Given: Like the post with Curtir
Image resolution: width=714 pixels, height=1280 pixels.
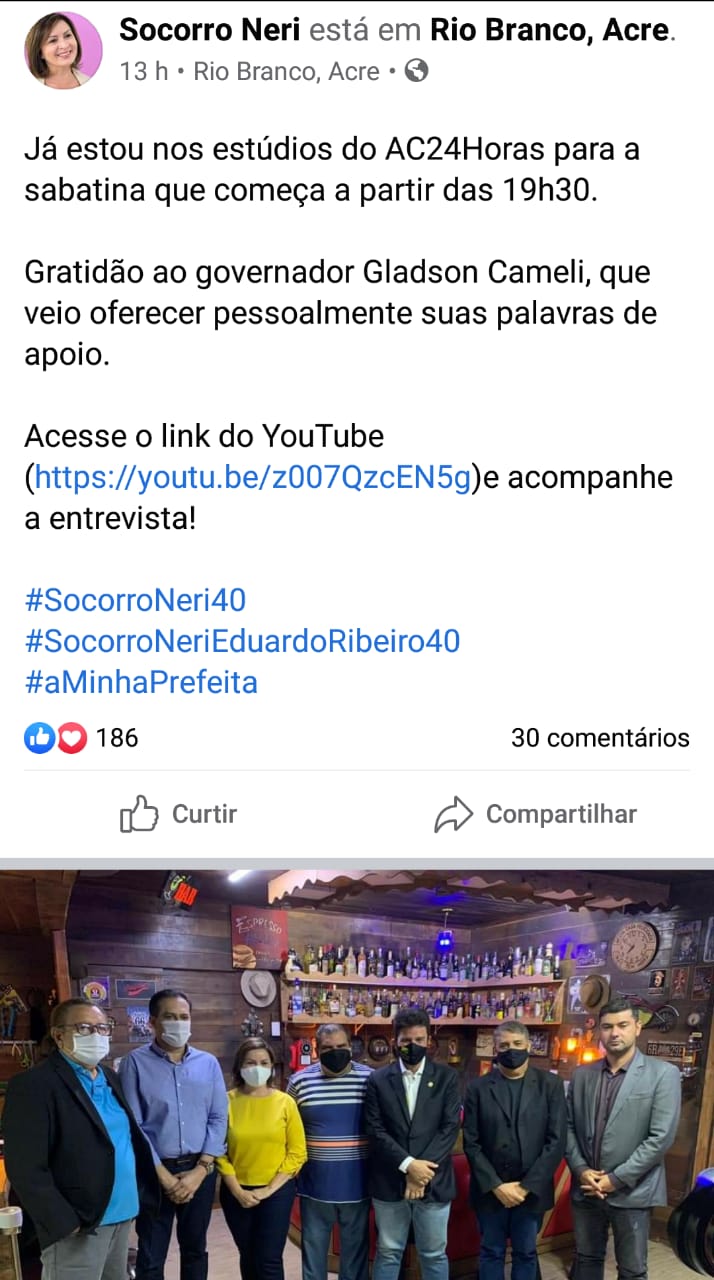Looking at the screenshot, I should tap(178, 814).
